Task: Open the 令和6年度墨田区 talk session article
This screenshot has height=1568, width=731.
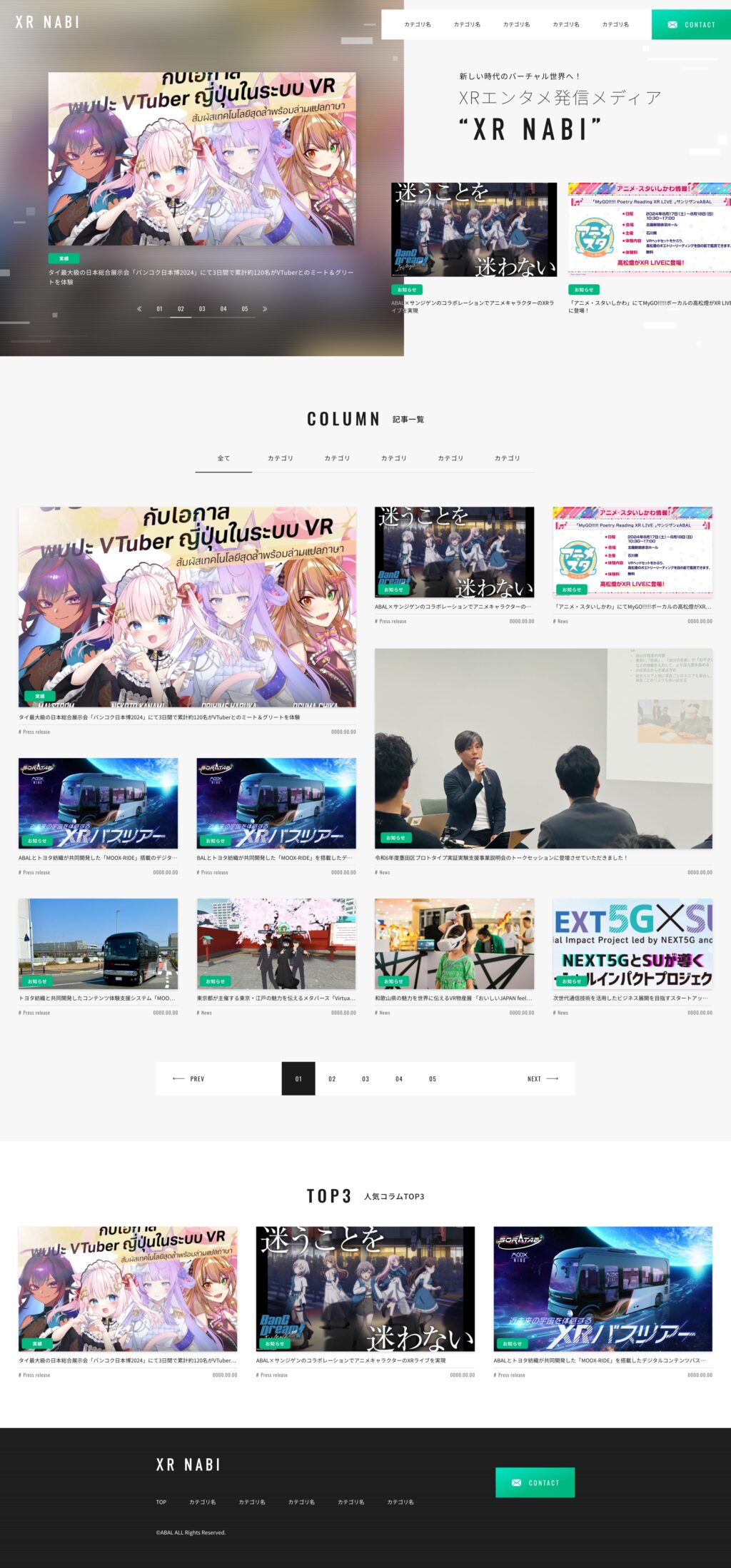Action: pos(543,749)
